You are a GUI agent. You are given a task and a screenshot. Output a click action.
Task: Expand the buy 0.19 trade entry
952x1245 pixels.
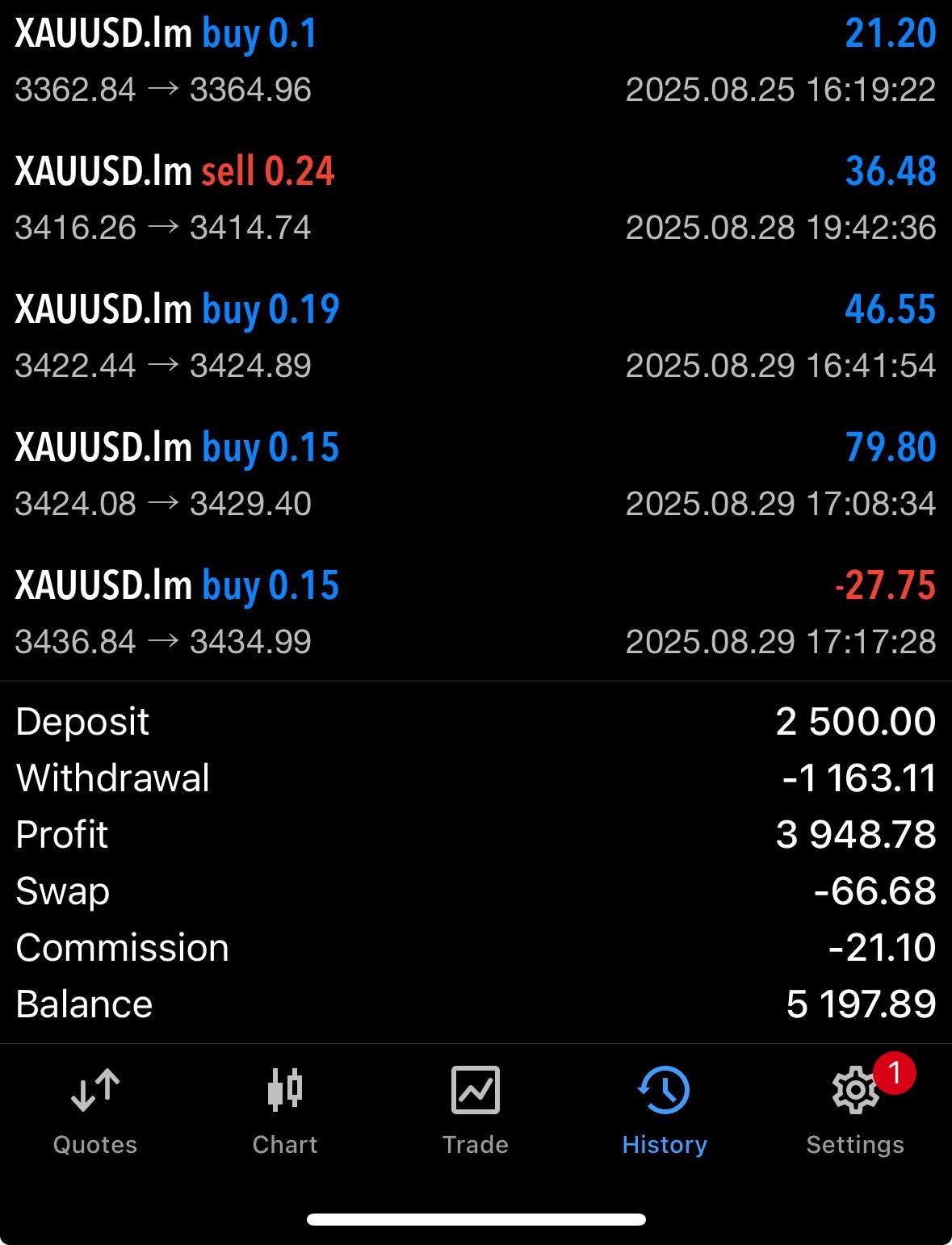(476, 337)
